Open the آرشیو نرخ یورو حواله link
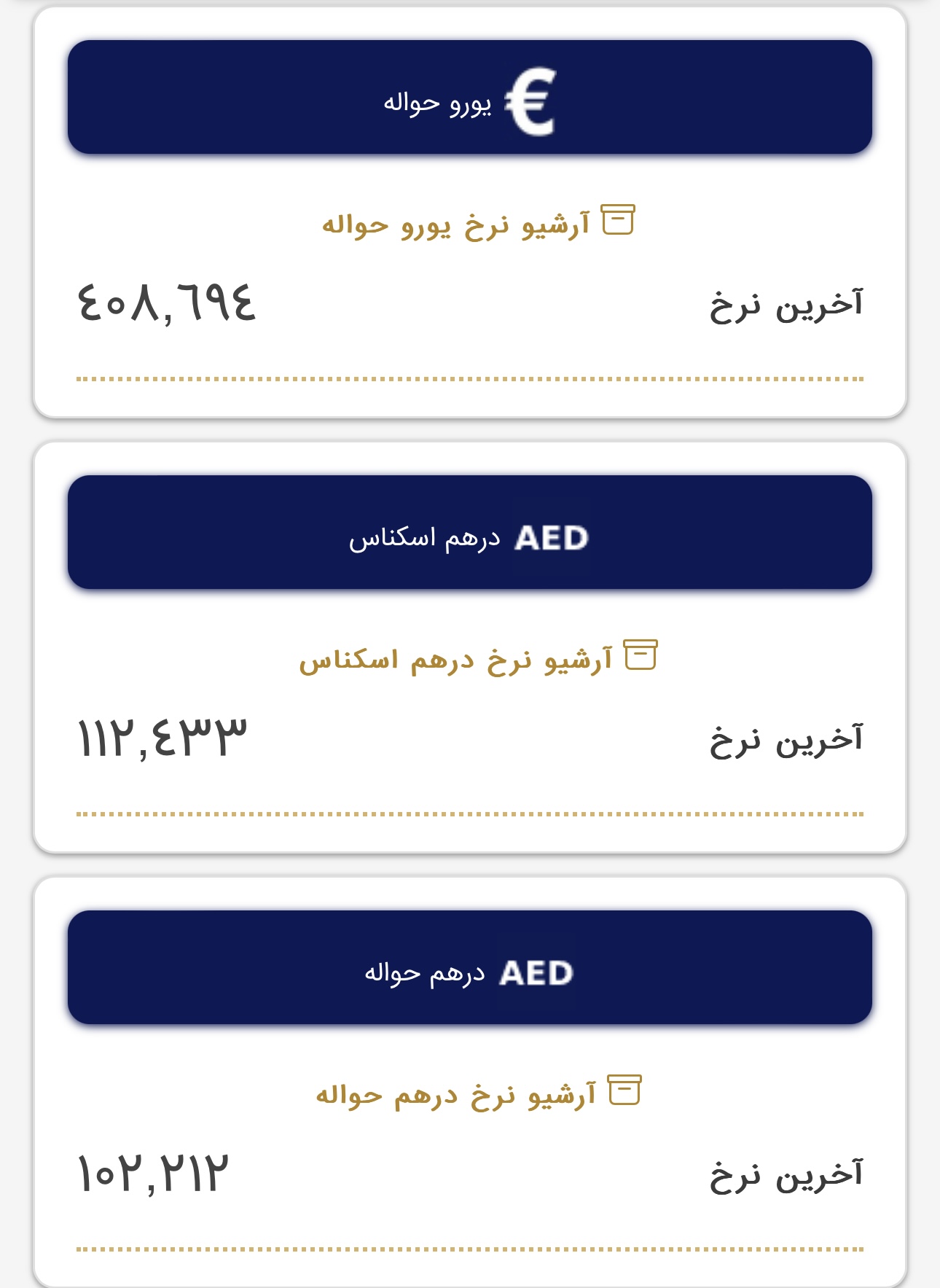 pos(477,223)
